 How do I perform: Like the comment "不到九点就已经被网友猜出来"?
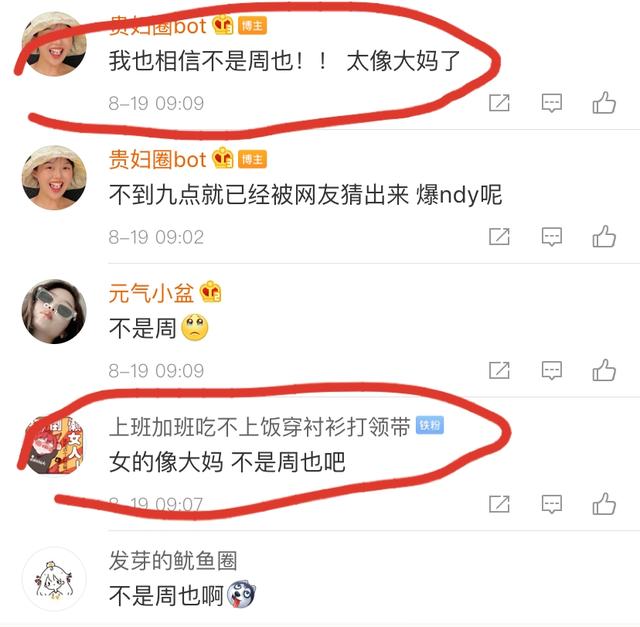pos(604,237)
